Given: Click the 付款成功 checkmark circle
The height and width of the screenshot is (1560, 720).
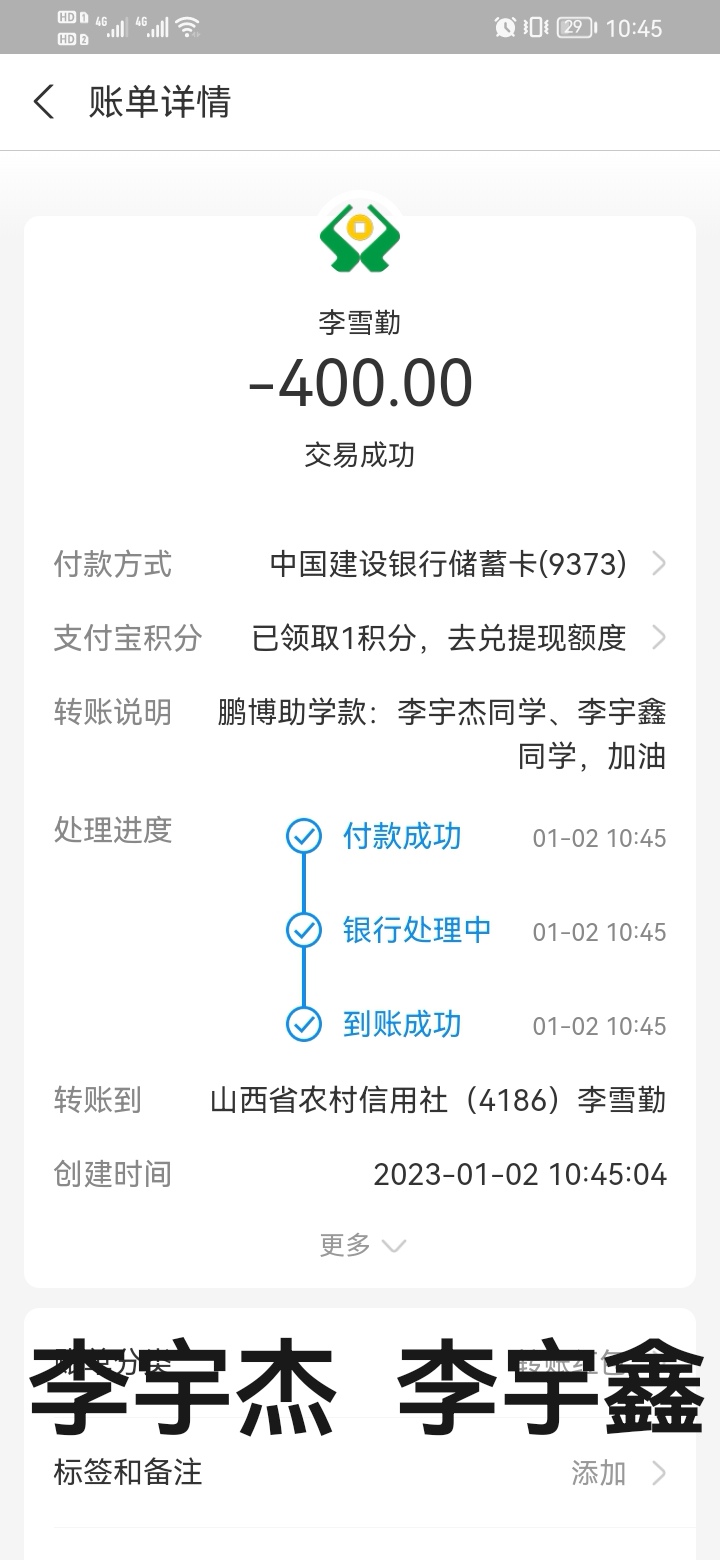Looking at the screenshot, I should click(303, 838).
